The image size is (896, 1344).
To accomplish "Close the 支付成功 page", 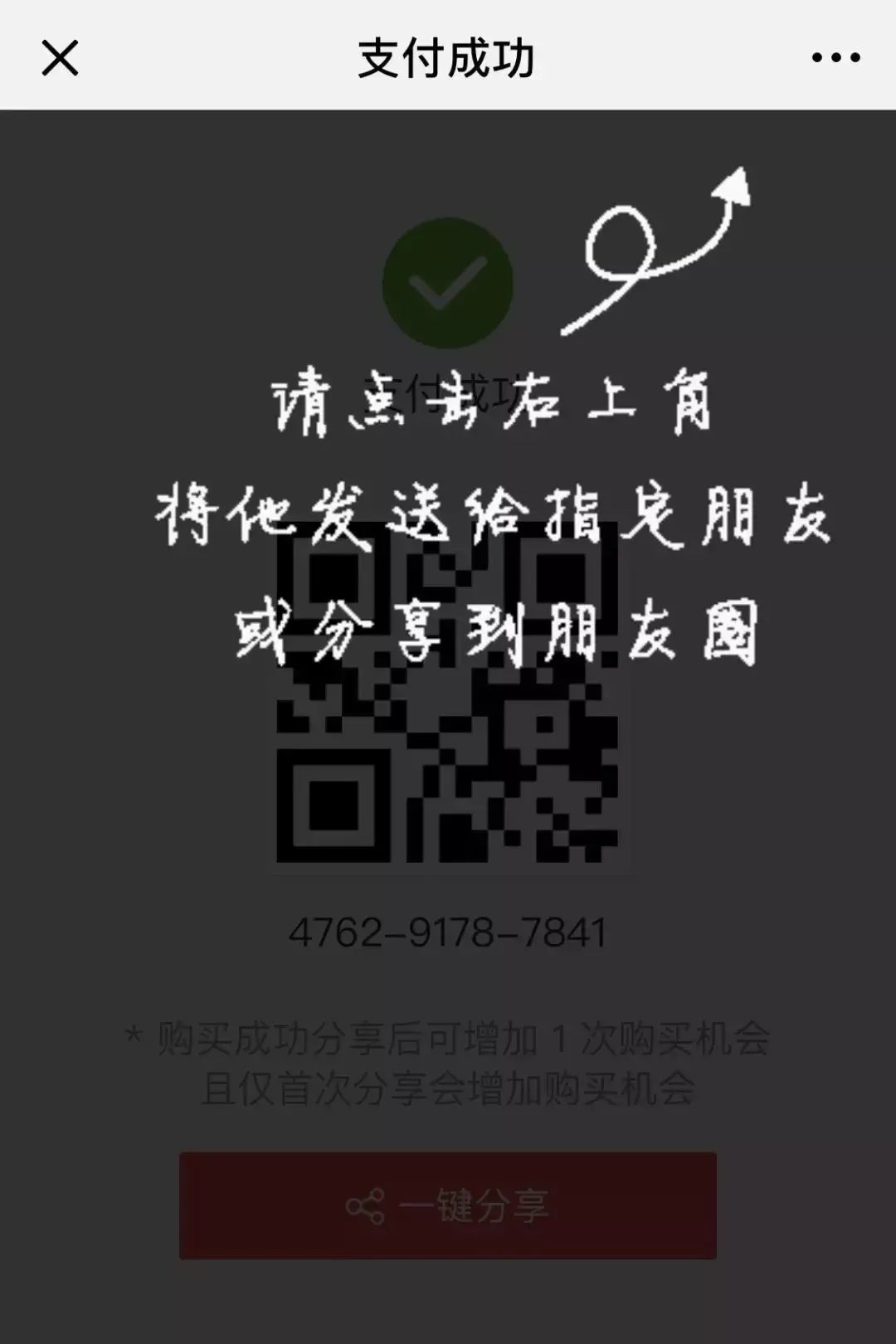I will (60, 58).
